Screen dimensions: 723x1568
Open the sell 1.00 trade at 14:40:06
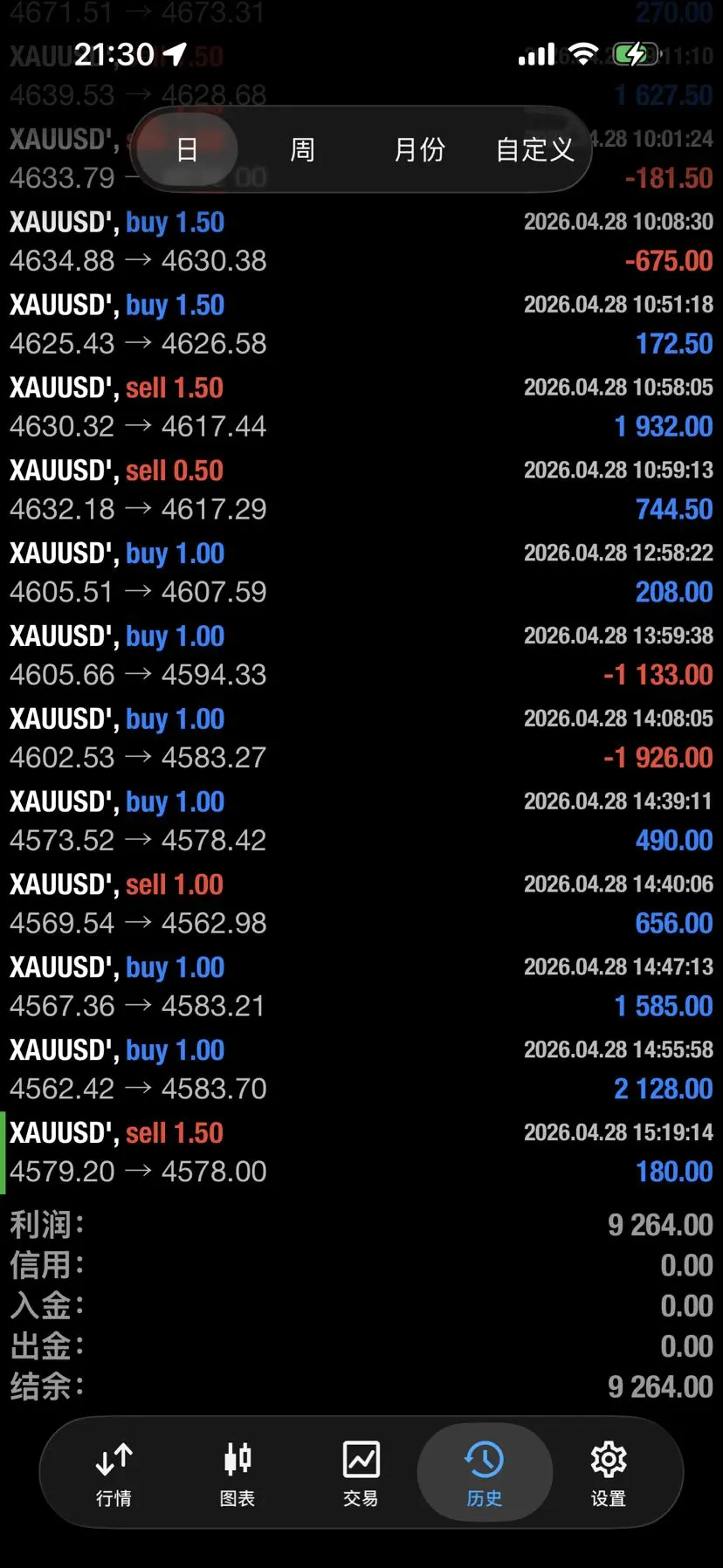tap(361, 904)
